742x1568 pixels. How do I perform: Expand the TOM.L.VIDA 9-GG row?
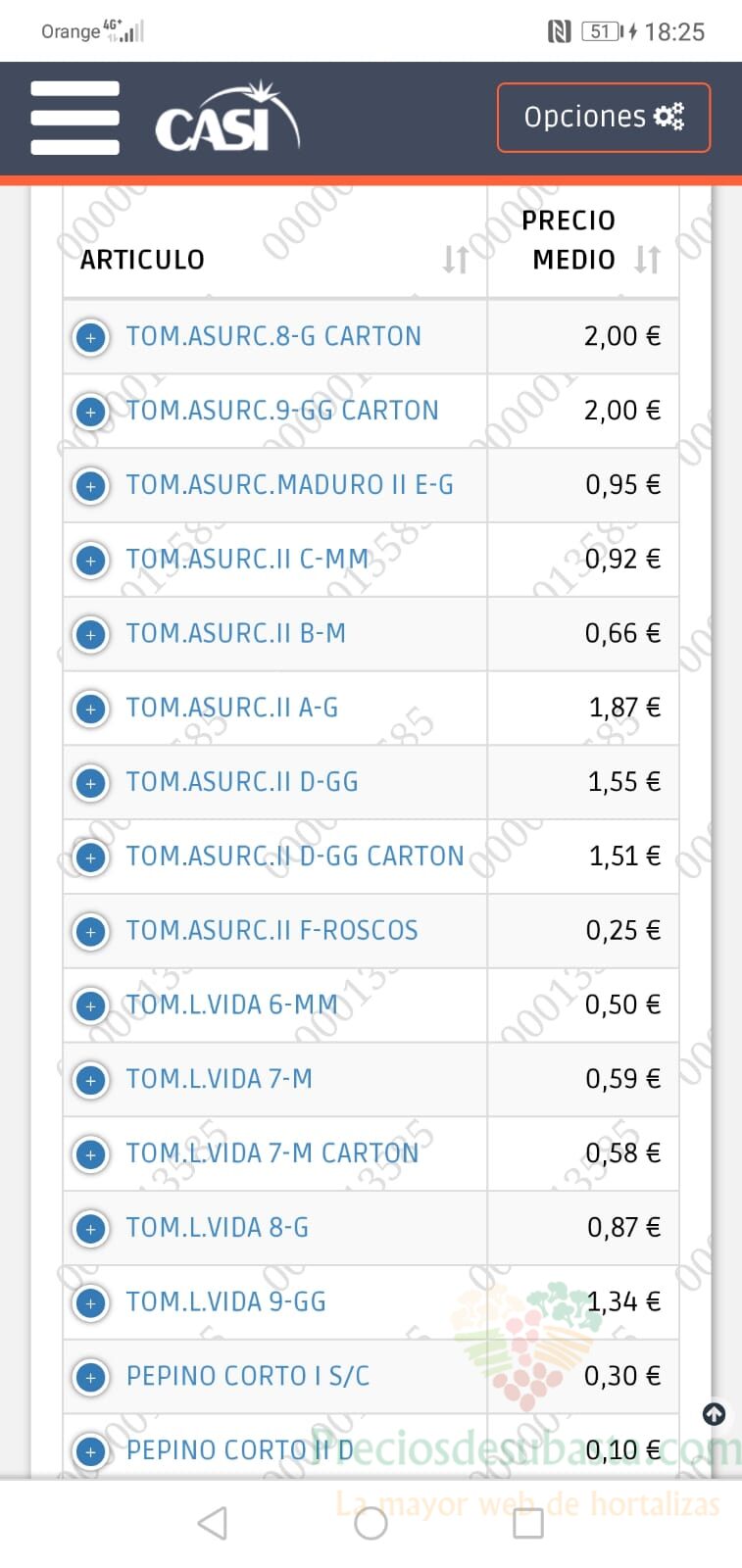point(91,1303)
